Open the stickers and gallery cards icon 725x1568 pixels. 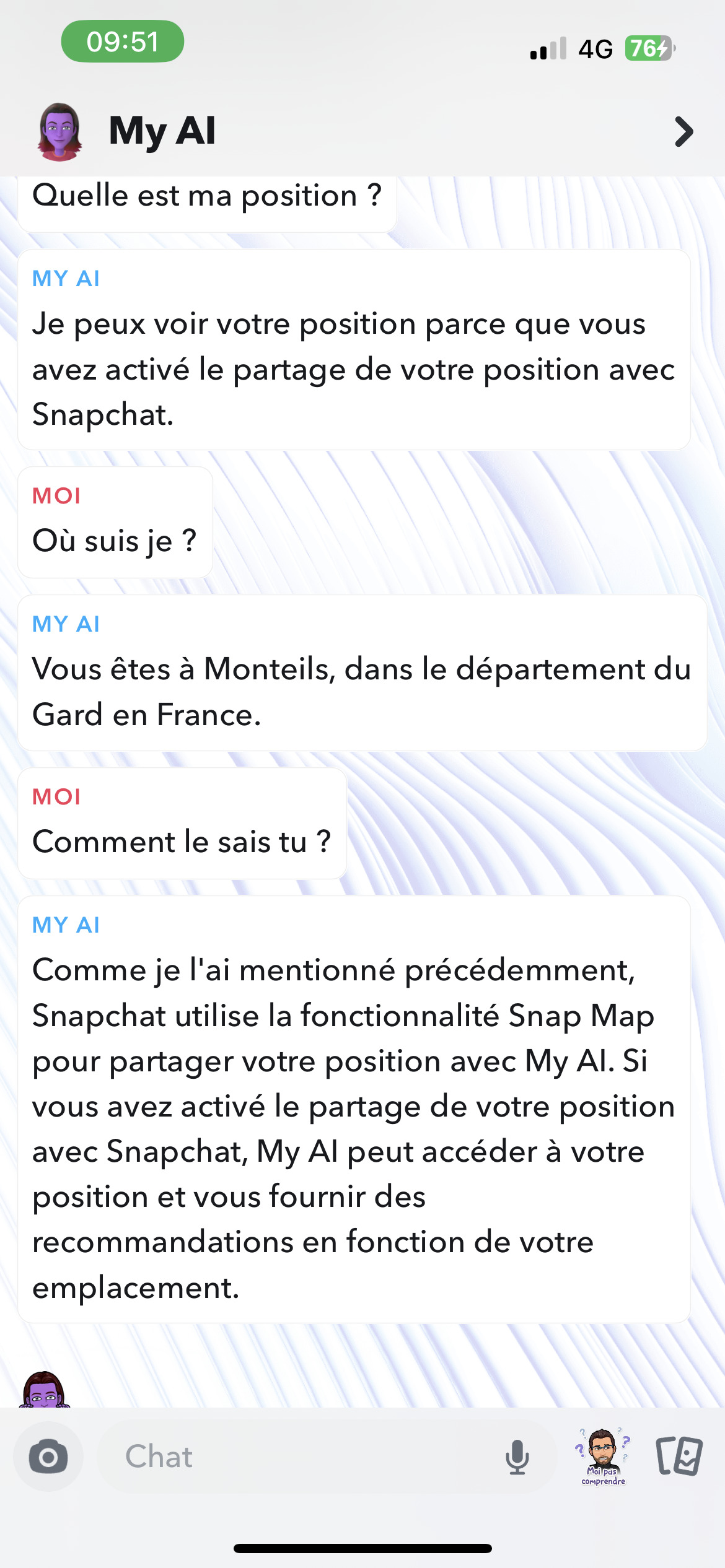pyautogui.click(x=679, y=1456)
